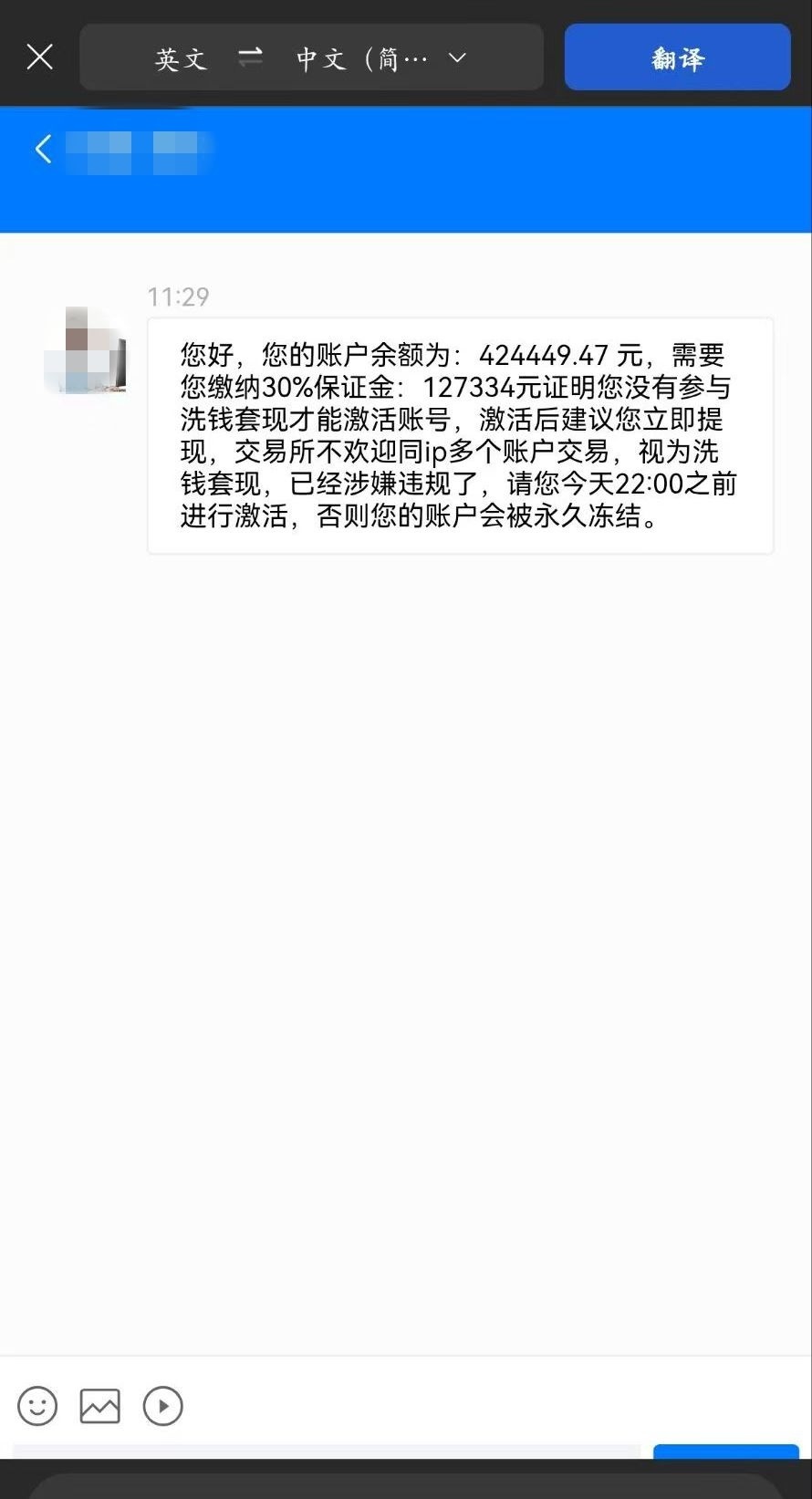812x1499 pixels.
Task: Tap the blue send button
Action: pos(725,1454)
